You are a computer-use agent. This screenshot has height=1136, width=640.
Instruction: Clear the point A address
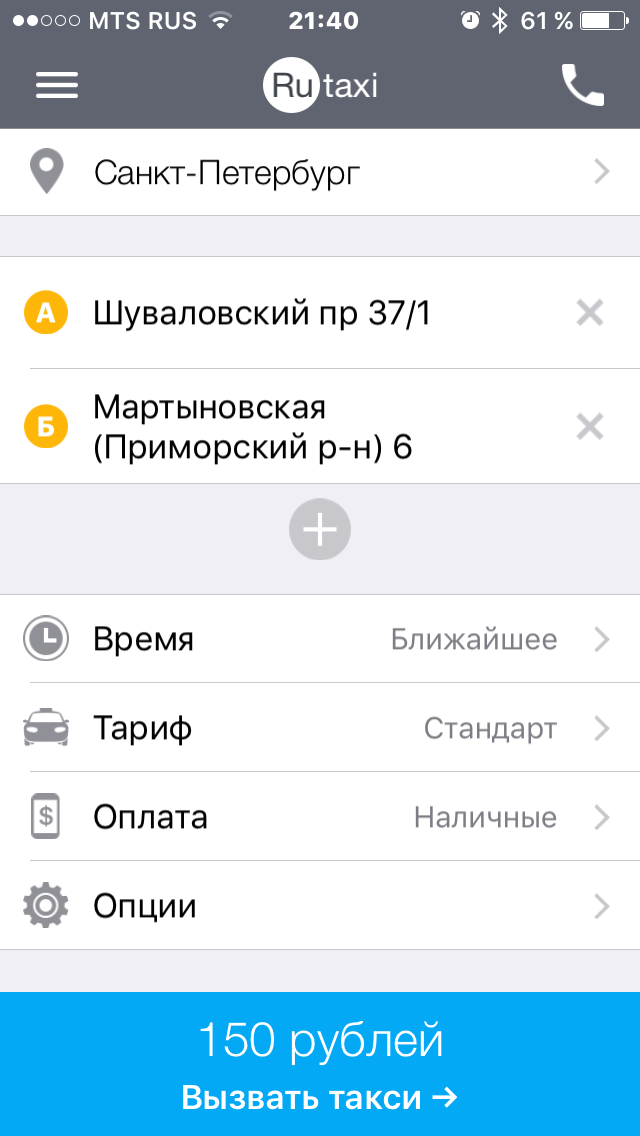click(x=590, y=314)
